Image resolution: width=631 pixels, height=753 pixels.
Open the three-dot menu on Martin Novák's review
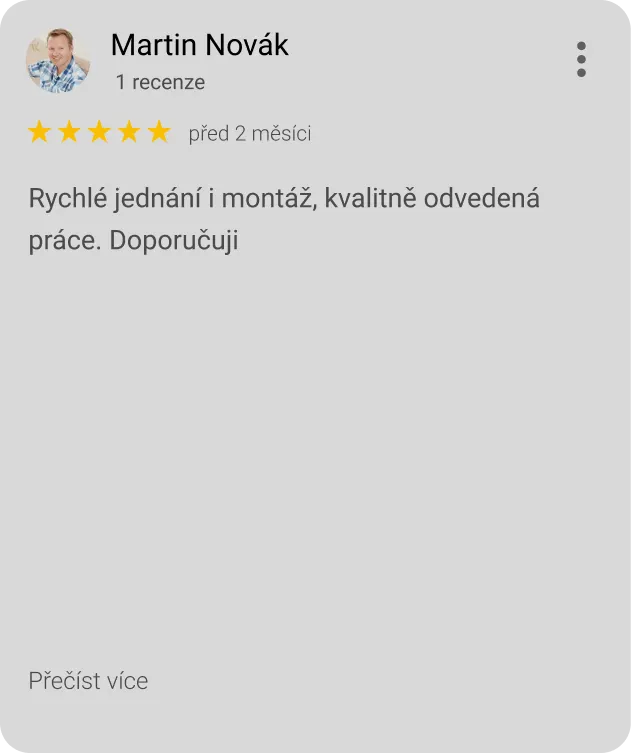point(581,59)
